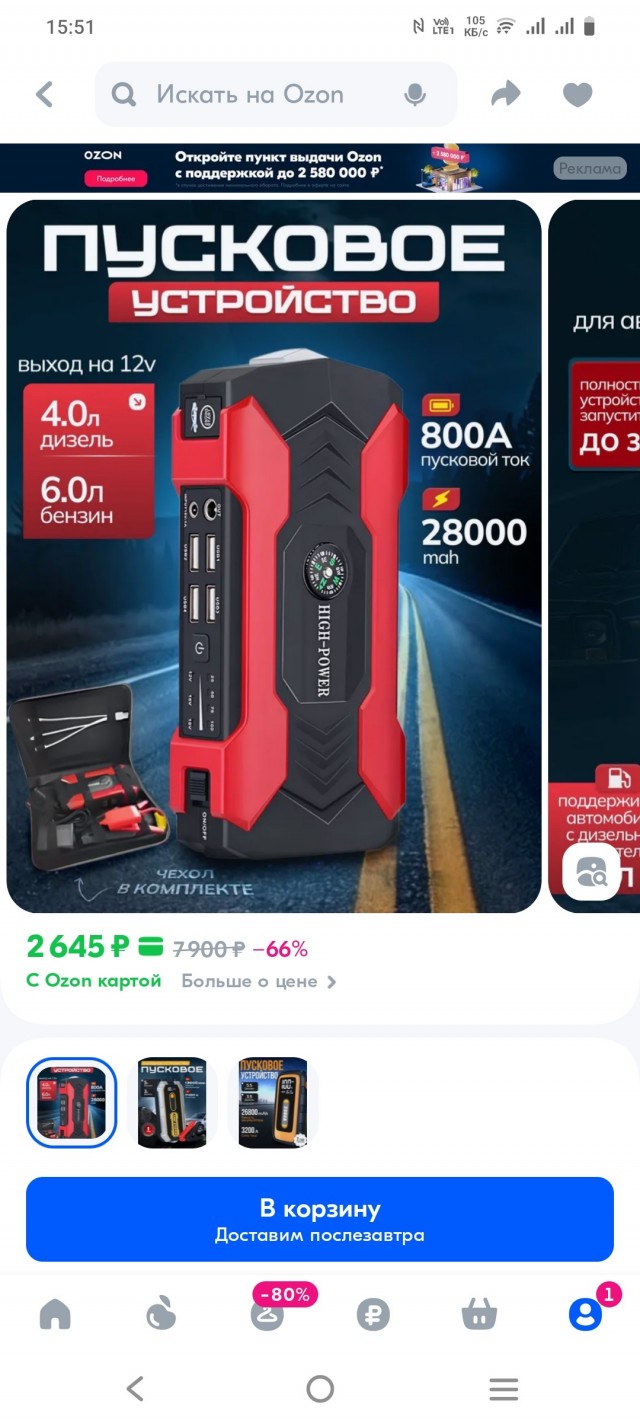Start voice search with the microphone
The height and width of the screenshot is (1423, 640).
(415, 95)
